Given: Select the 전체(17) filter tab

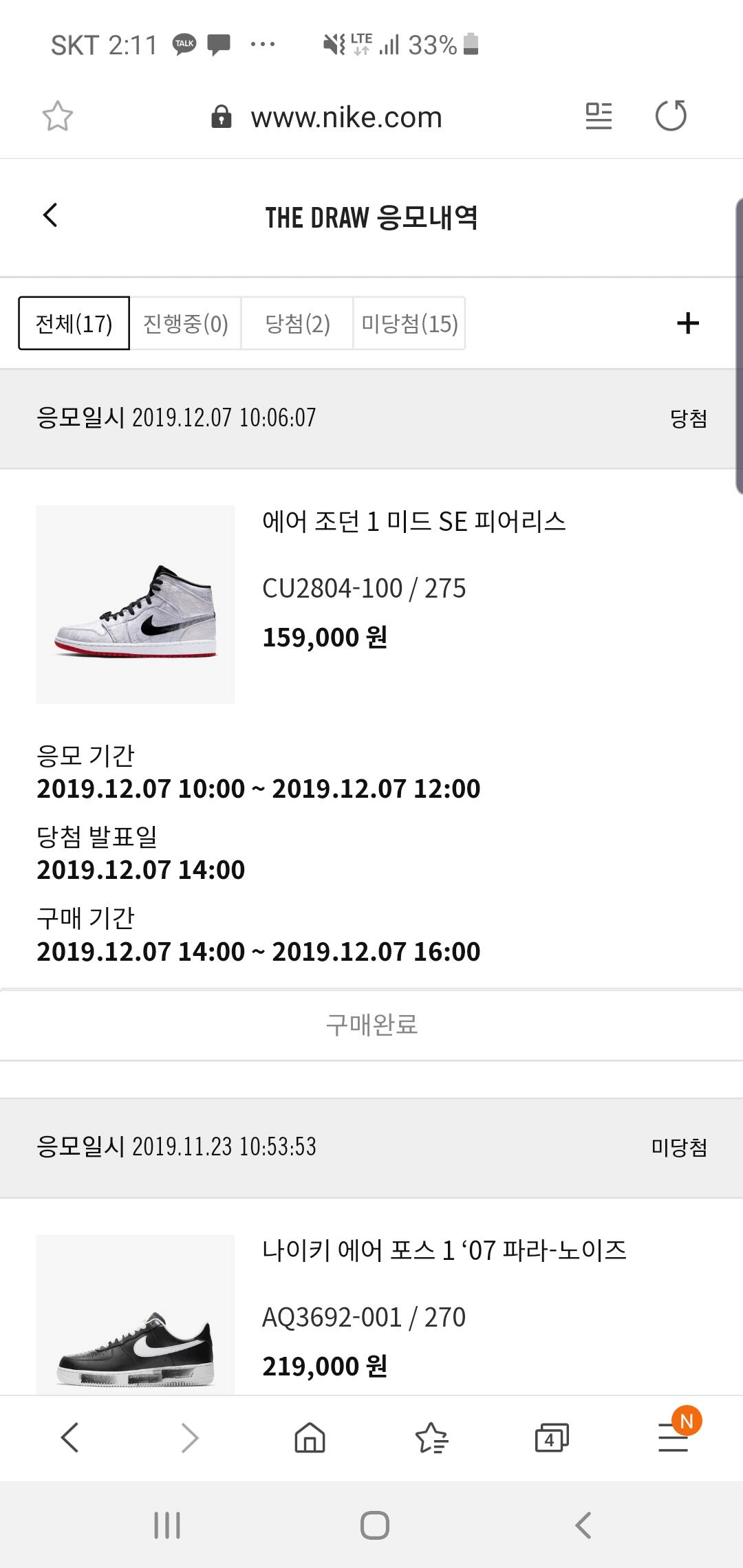Looking at the screenshot, I should click(74, 323).
